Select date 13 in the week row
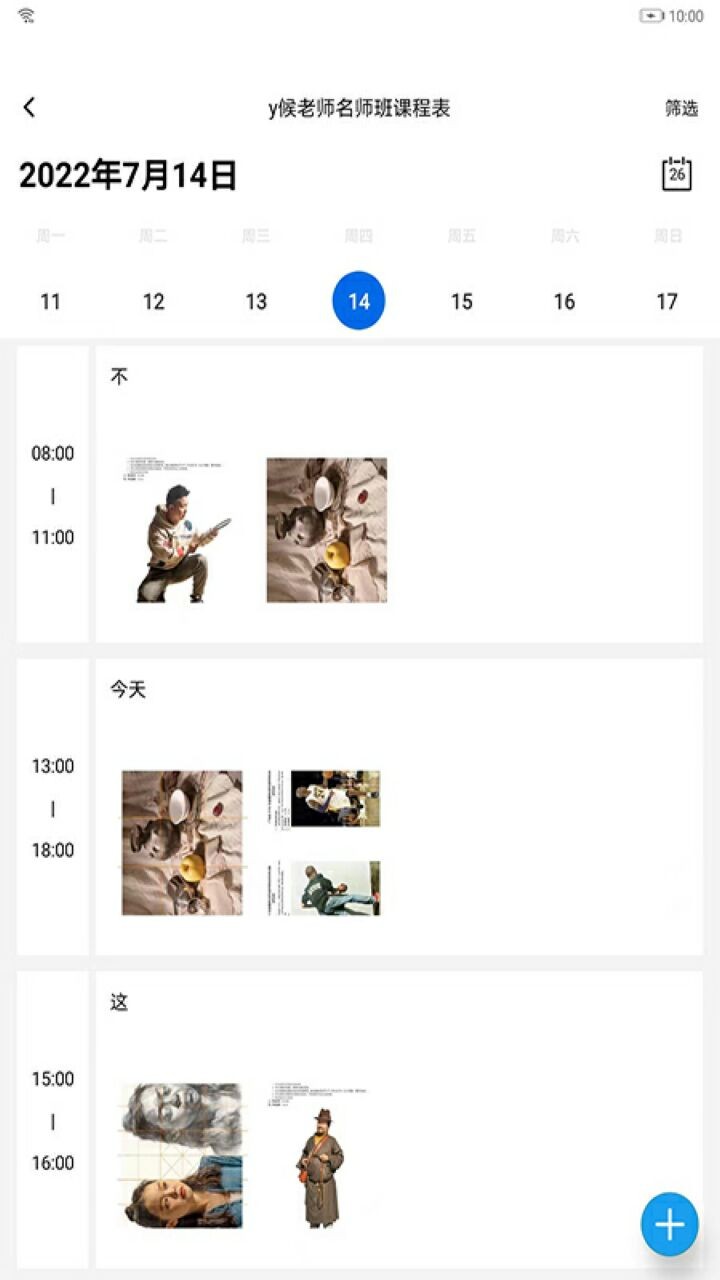 point(256,301)
